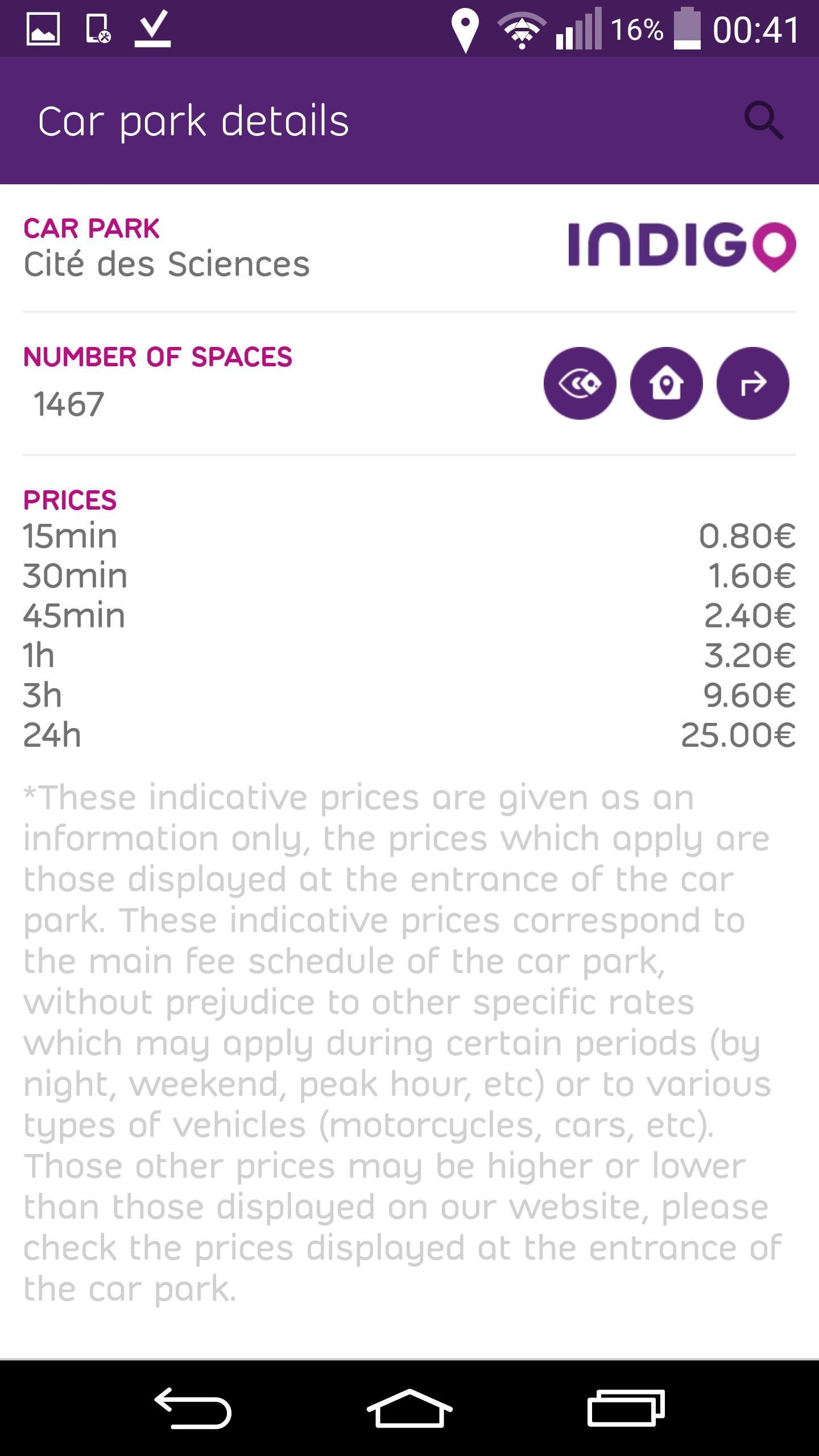Go back using system back button
This screenshot has height=1456, width=819.
click(193, 1408)
